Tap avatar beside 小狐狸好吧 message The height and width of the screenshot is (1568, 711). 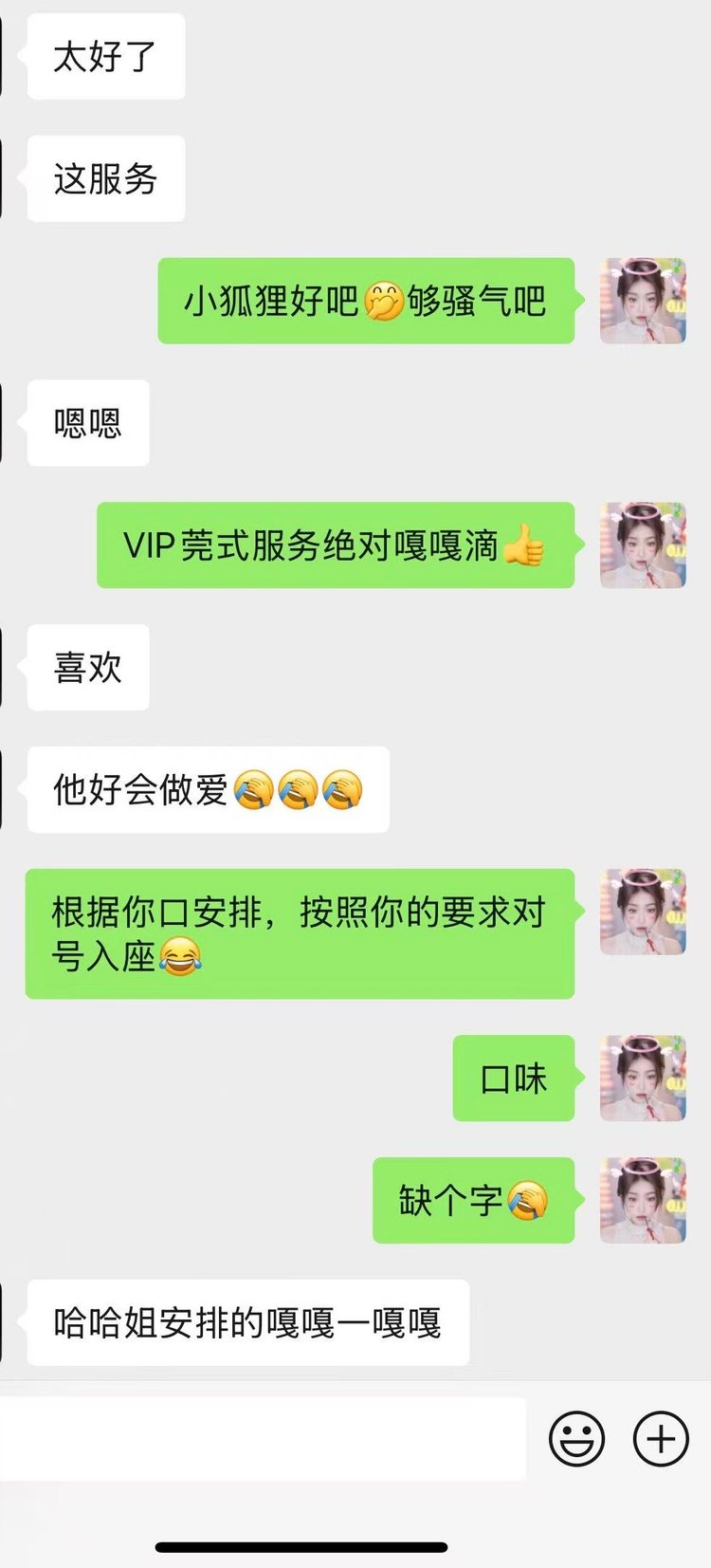pyautogui.click(x=643, y=301)
